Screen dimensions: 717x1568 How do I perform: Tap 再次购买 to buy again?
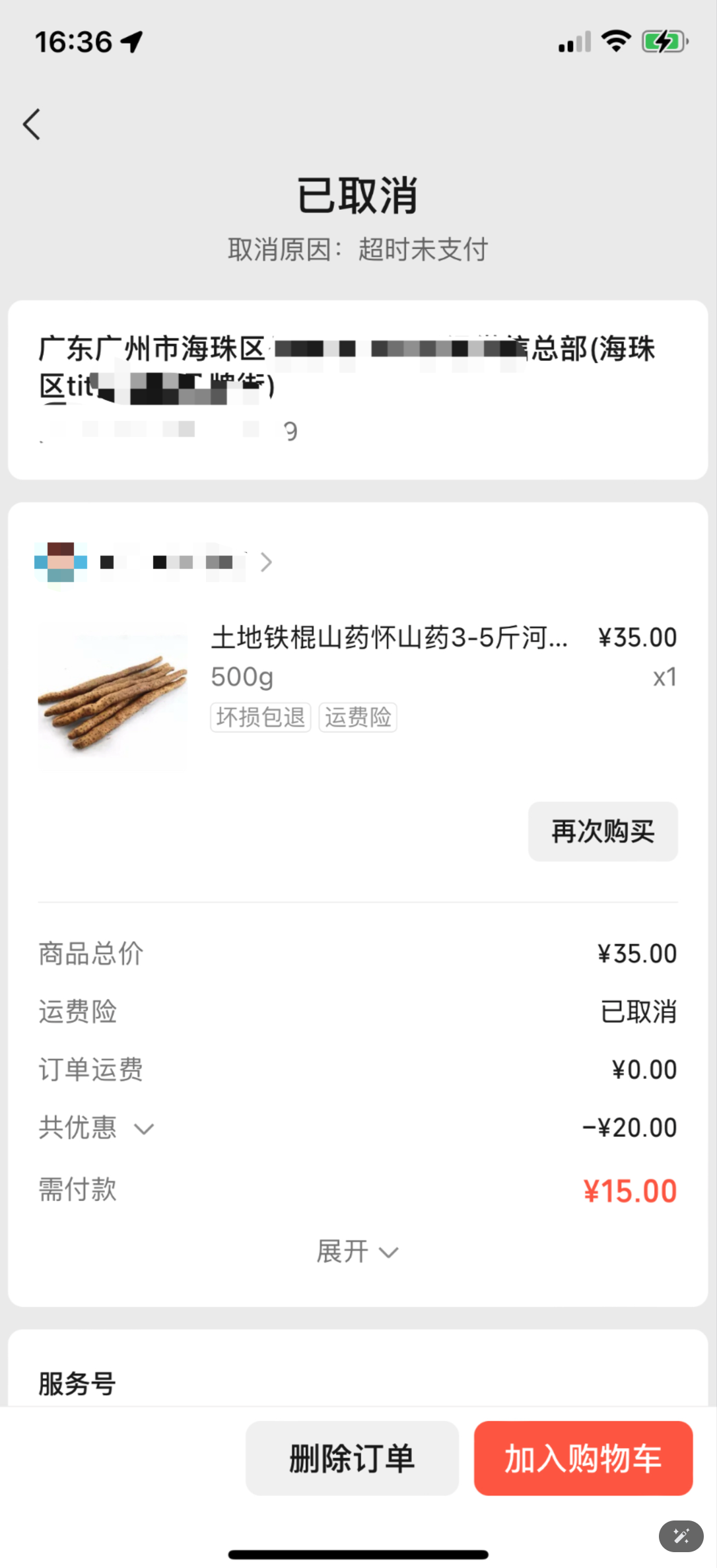(602, 832)
